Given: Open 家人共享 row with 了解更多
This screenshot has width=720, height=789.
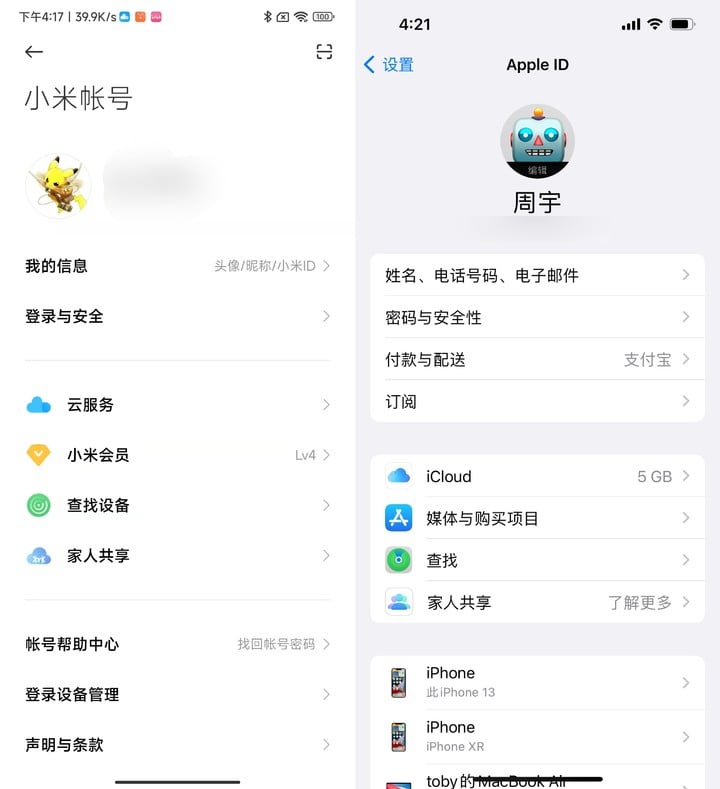Looking at the screenshot, I should click(537, 602).
